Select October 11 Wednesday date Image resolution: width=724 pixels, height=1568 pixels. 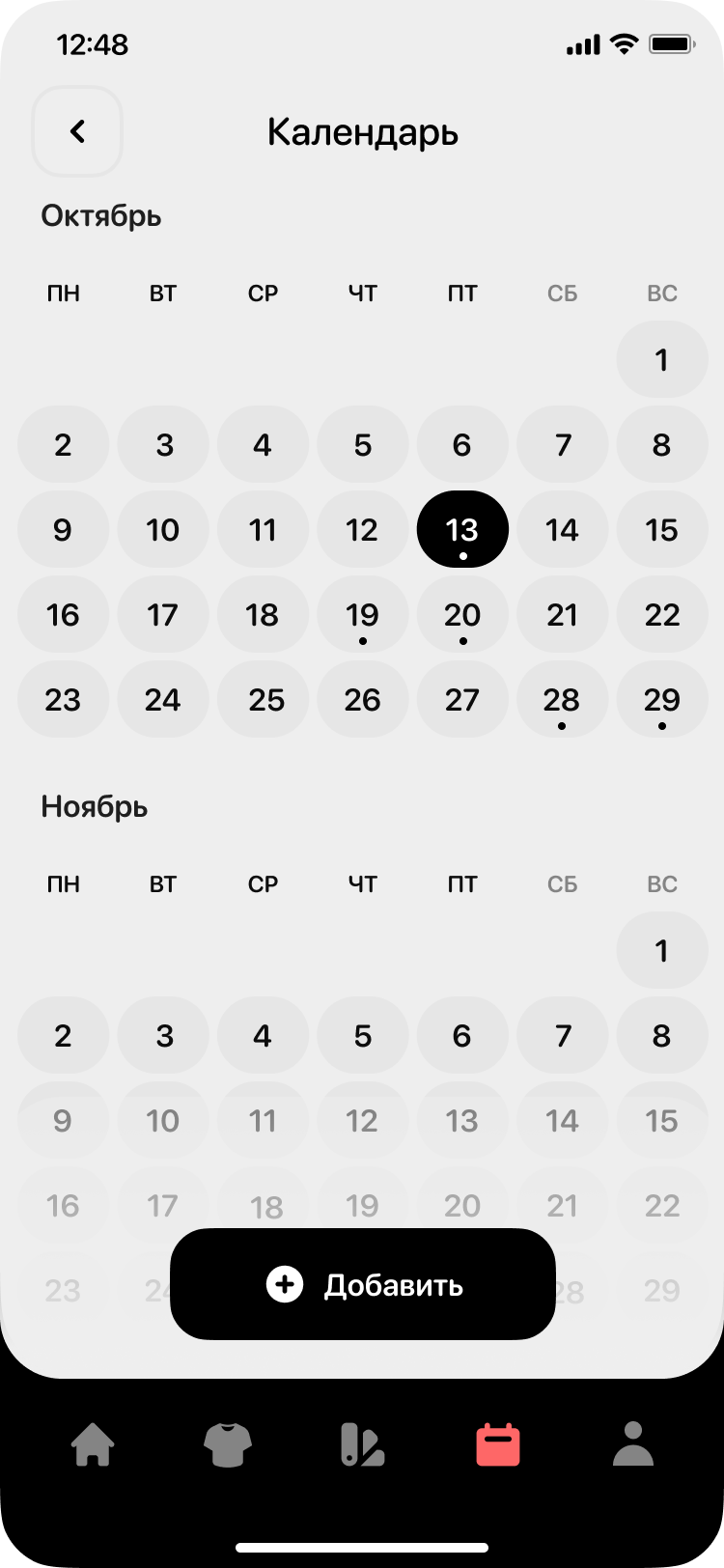(263, 530)
